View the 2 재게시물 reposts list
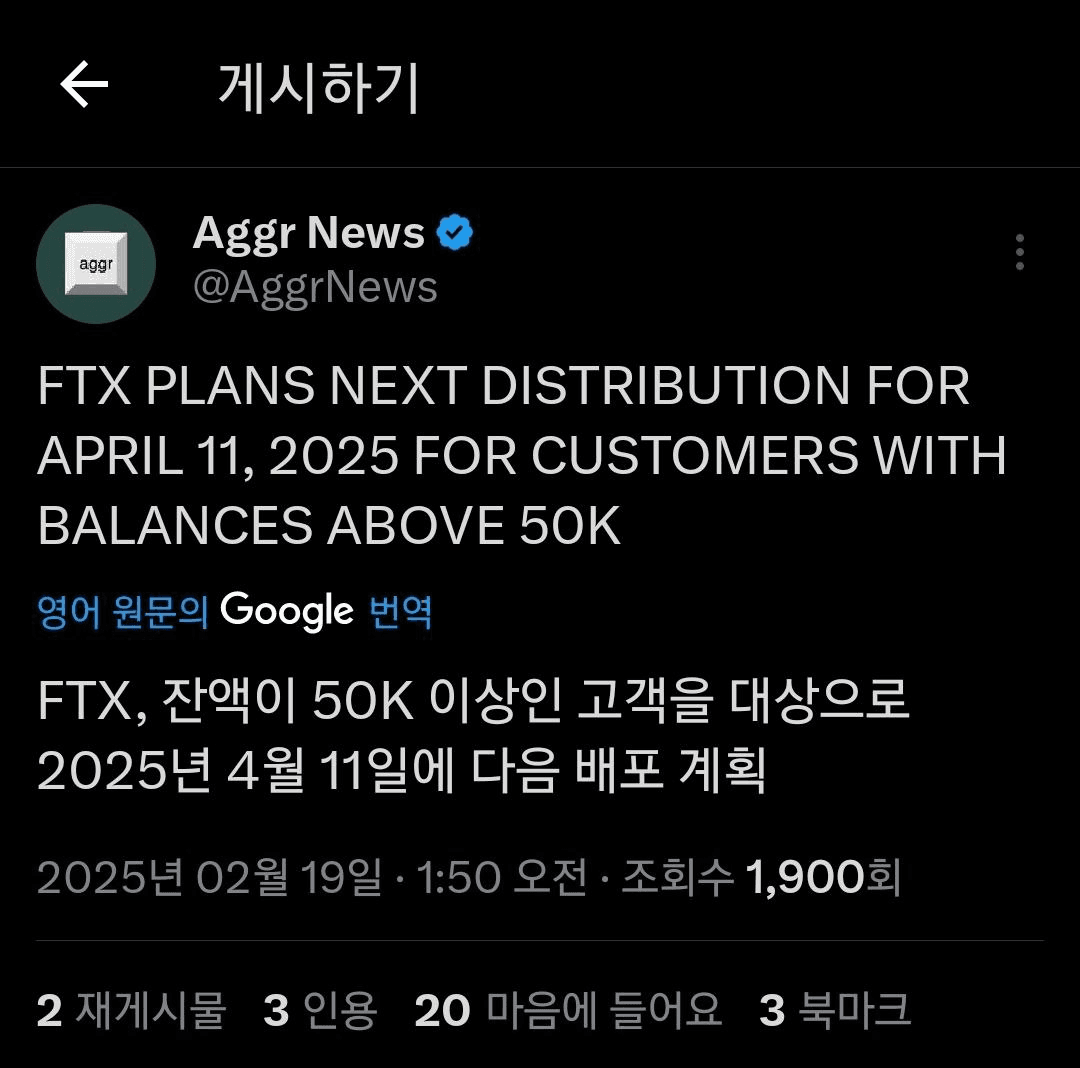This screenshot has height=1068, width=1080. point(131,1010)
